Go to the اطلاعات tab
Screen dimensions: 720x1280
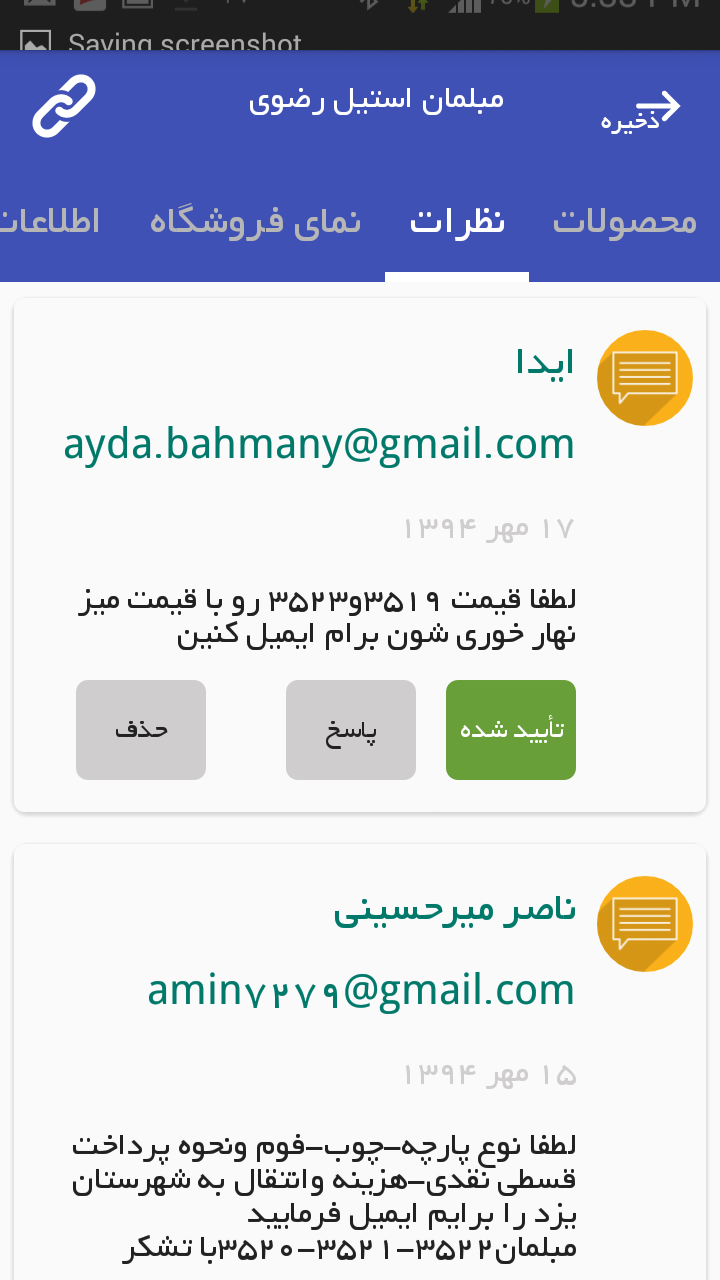pos(50,222)
